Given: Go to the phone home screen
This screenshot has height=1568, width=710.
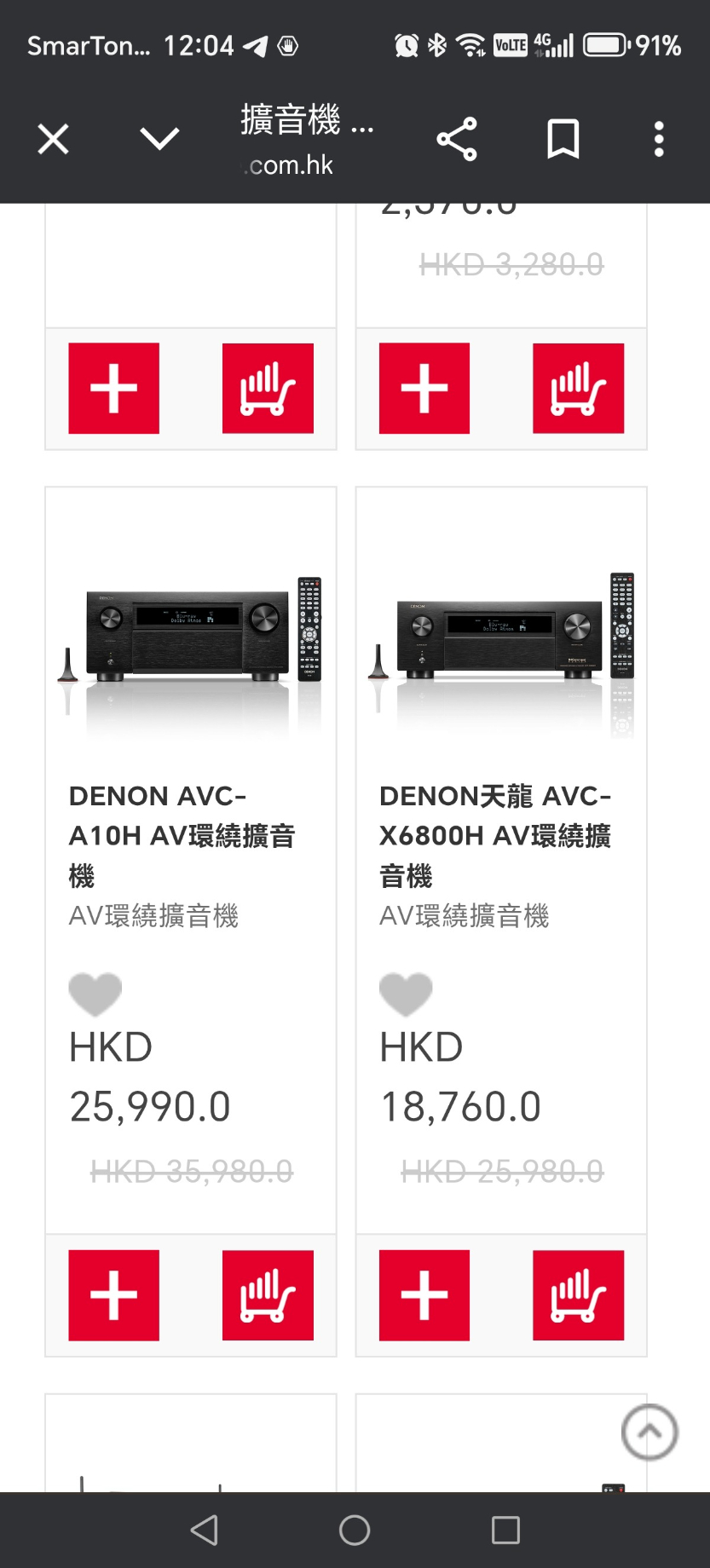Looking at the screenshot, I should click(355, 1531).
